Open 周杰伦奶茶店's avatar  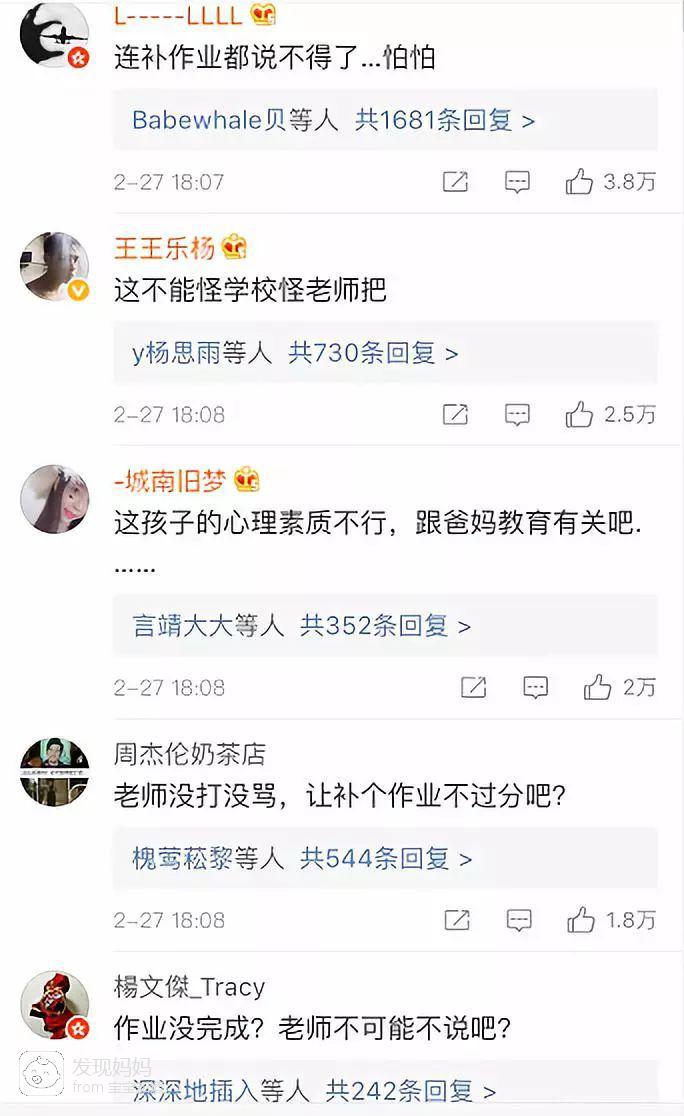click(55, 772)
